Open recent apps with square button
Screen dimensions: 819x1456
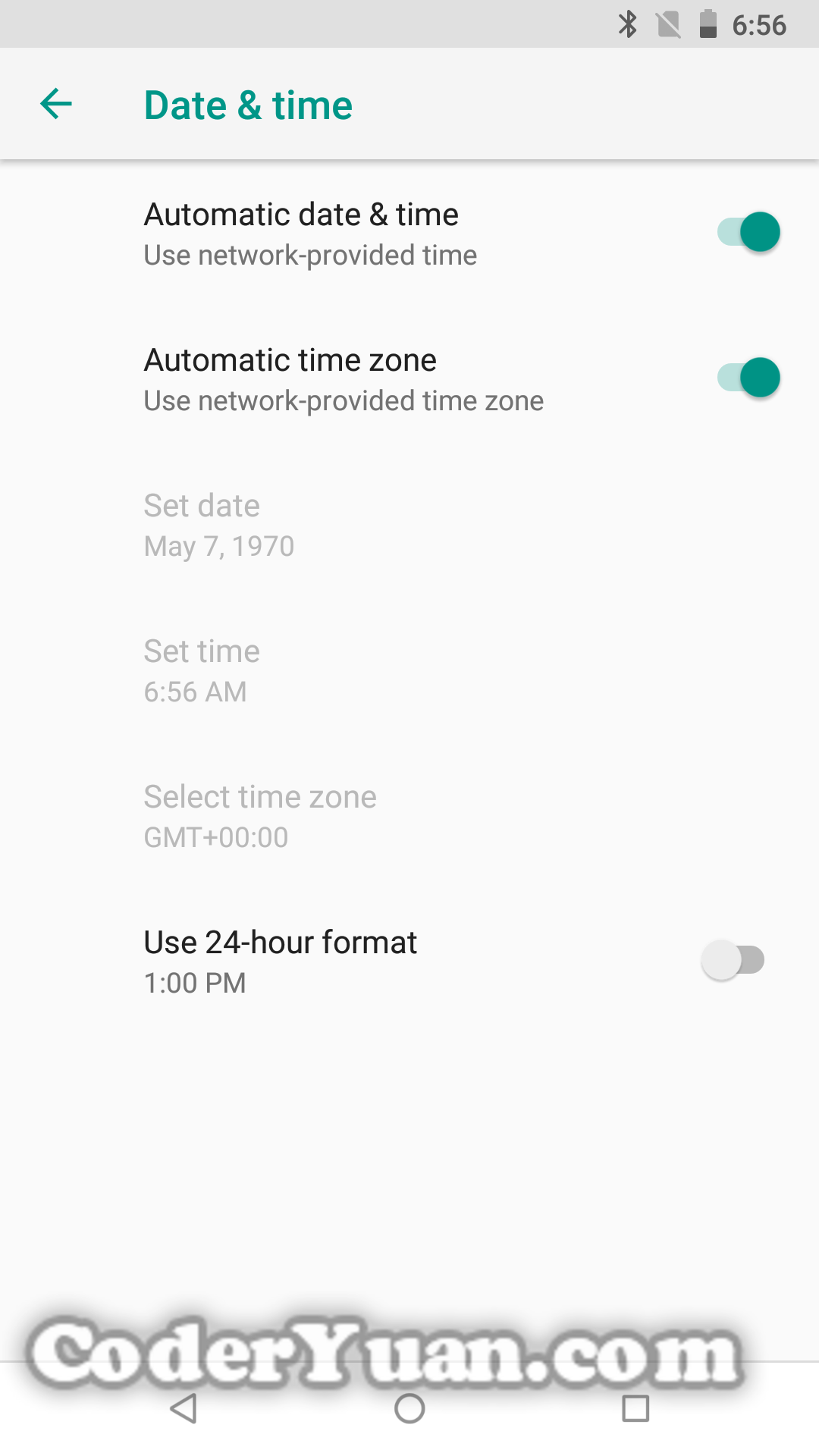pyautogui.click(x=634, y=1410)
